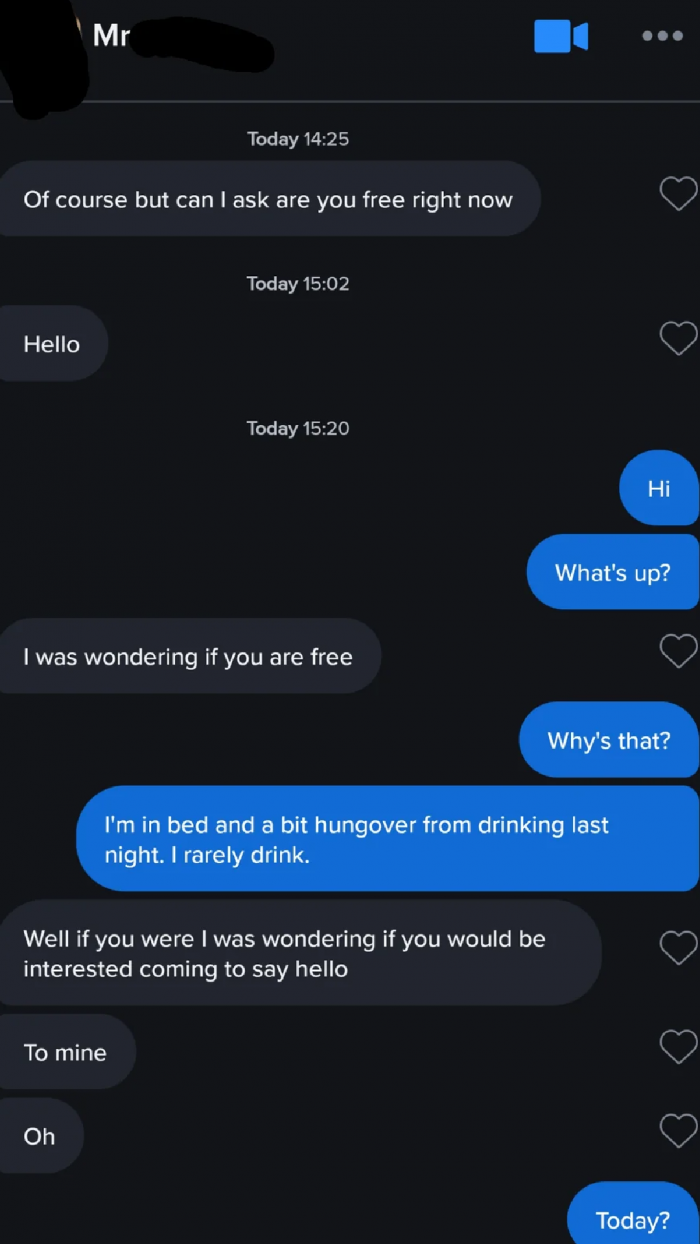Like the 'Hello' message
Screen dimensions: 700x1244
click(x=678, y=338)
